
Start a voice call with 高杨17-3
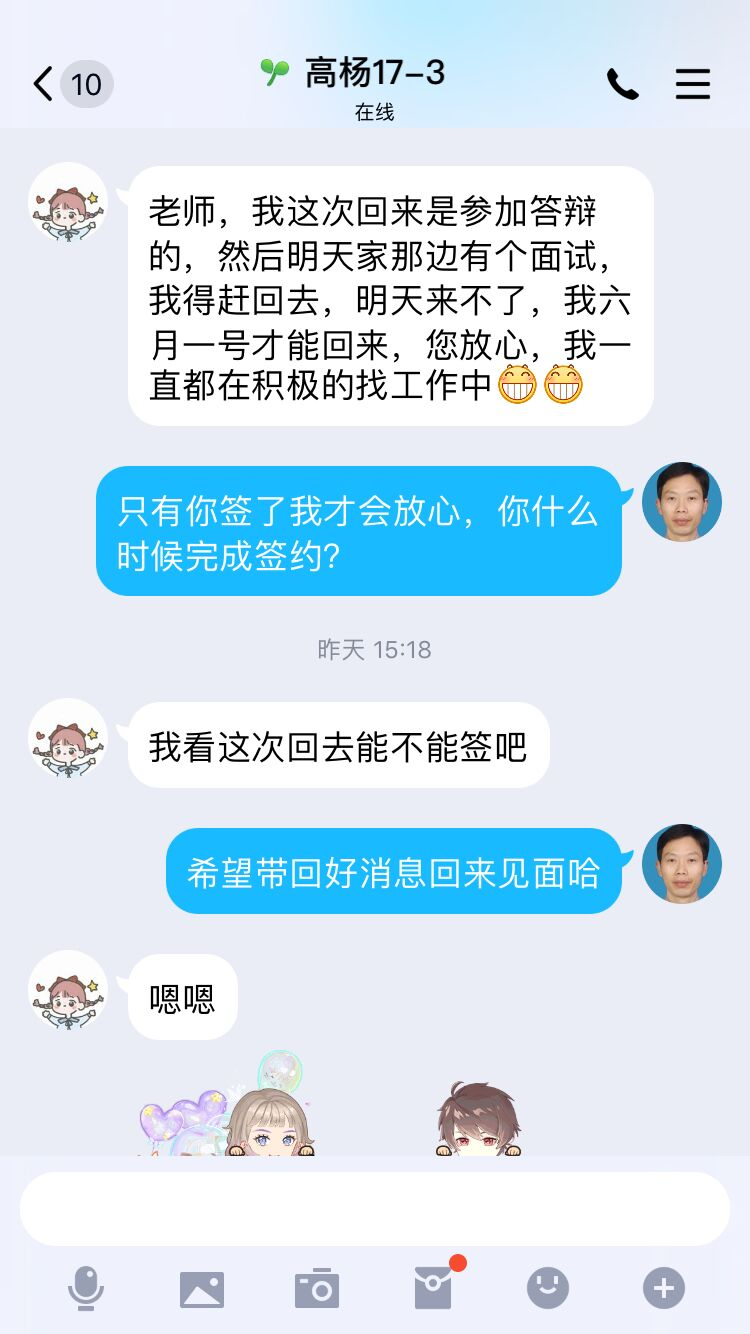coord(622,84)
